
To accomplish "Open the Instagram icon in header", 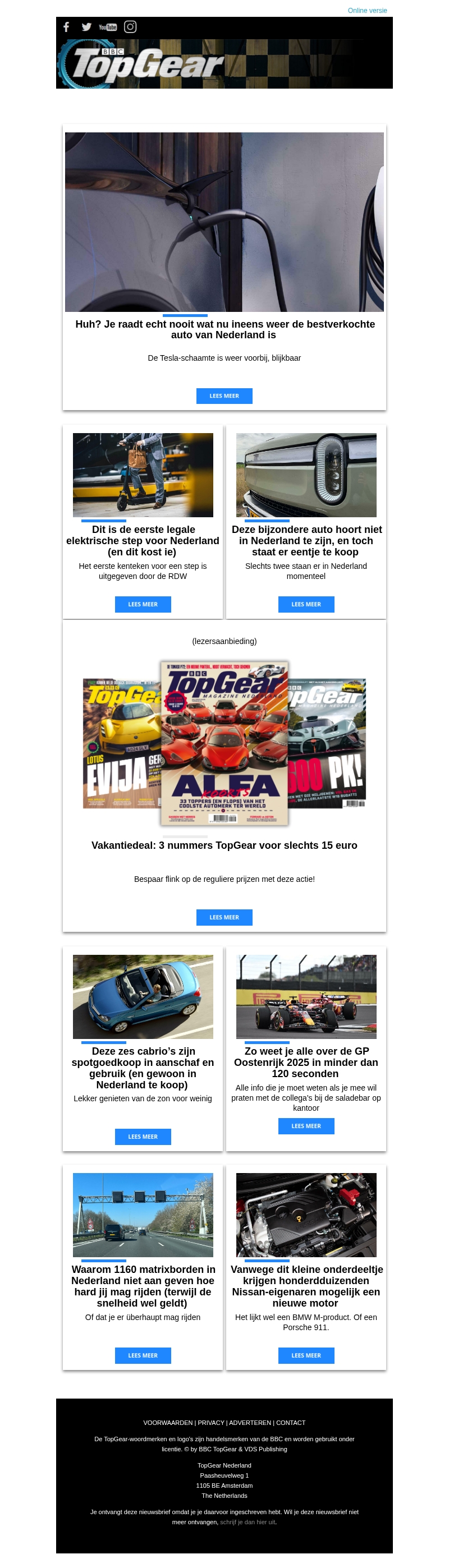I will 130,27.
